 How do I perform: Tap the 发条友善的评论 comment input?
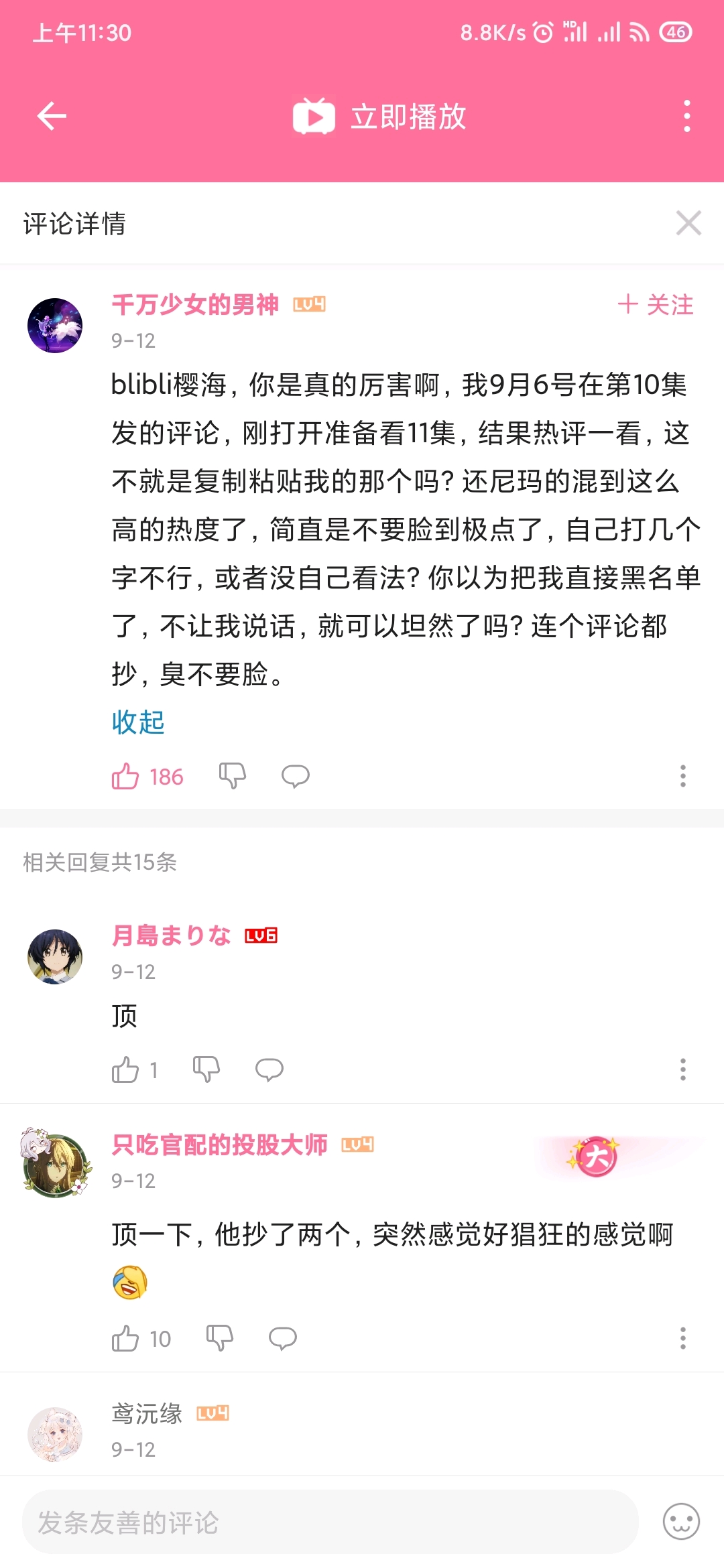click(x=328, y=1522)
